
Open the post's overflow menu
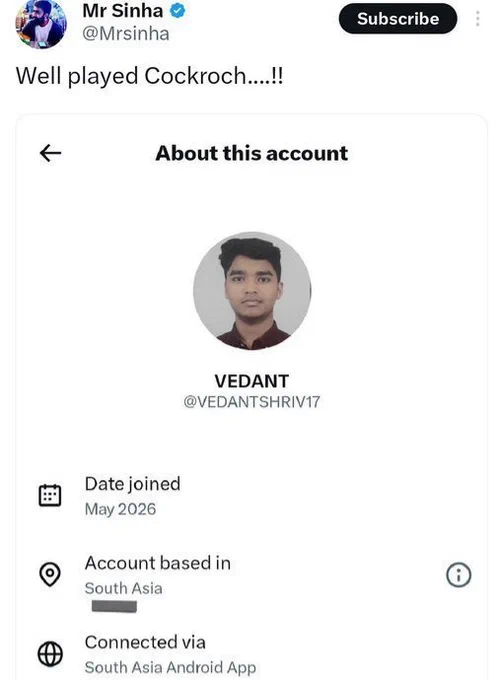(x=477, y=19)
